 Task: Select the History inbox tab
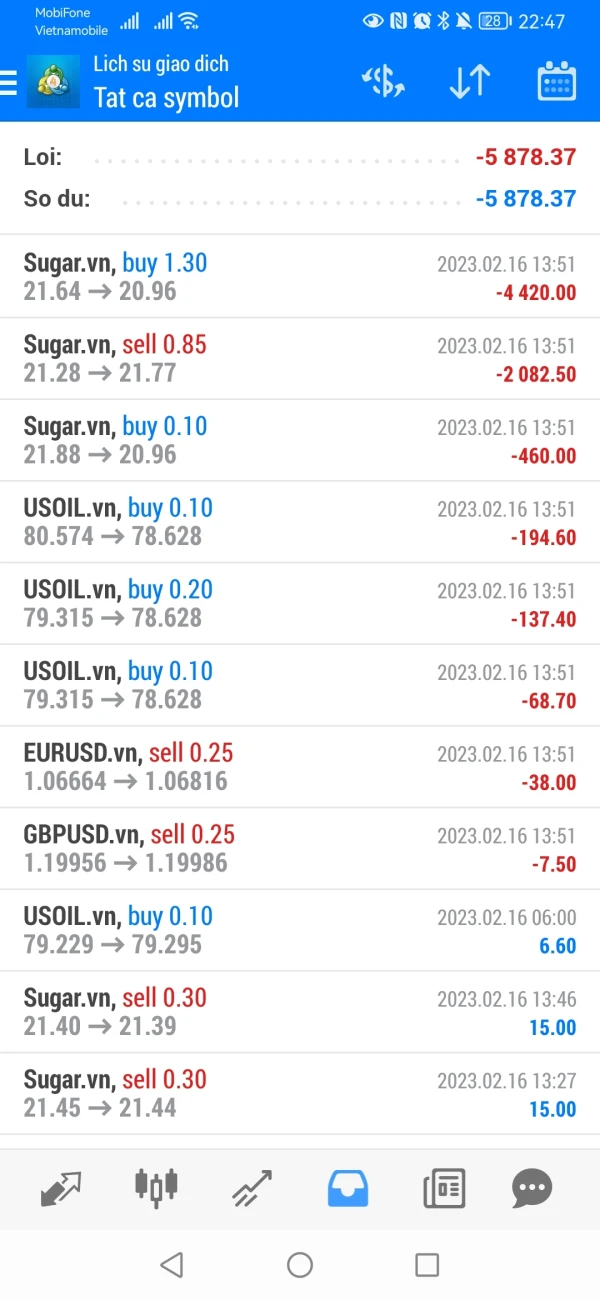(348, 1188)
